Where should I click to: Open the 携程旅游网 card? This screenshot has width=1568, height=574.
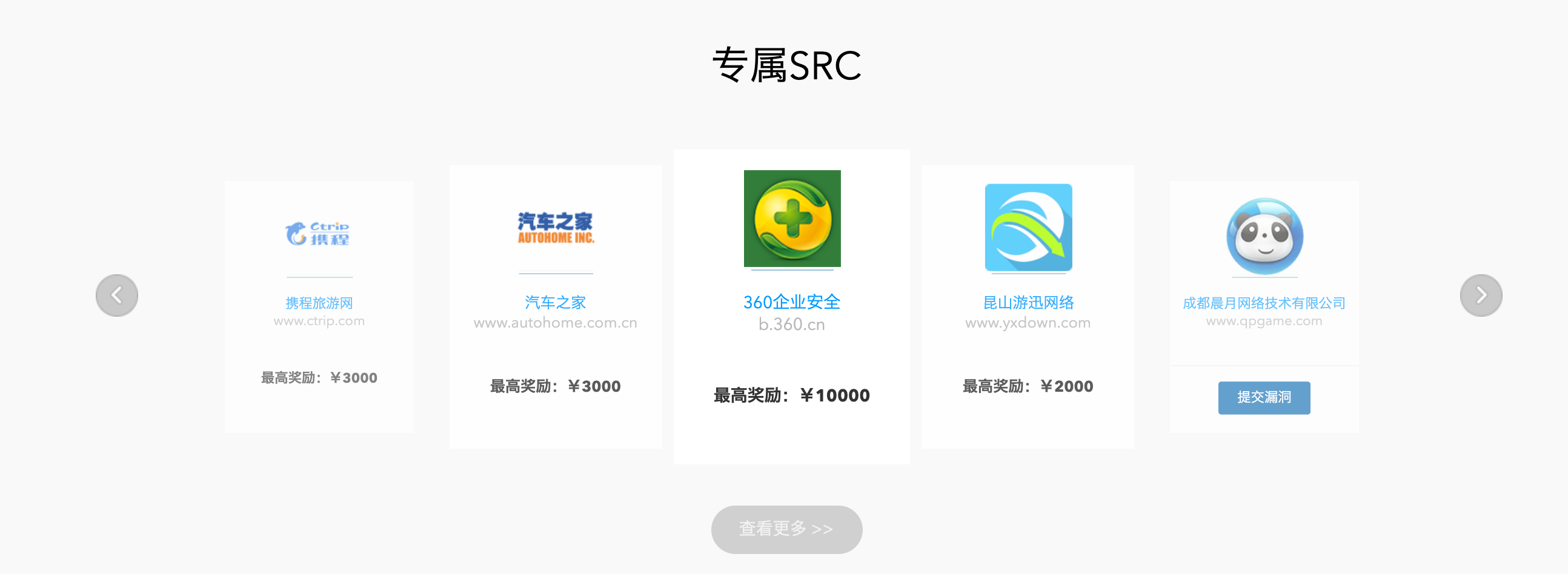pyautogui.click(x=319, y=303)
